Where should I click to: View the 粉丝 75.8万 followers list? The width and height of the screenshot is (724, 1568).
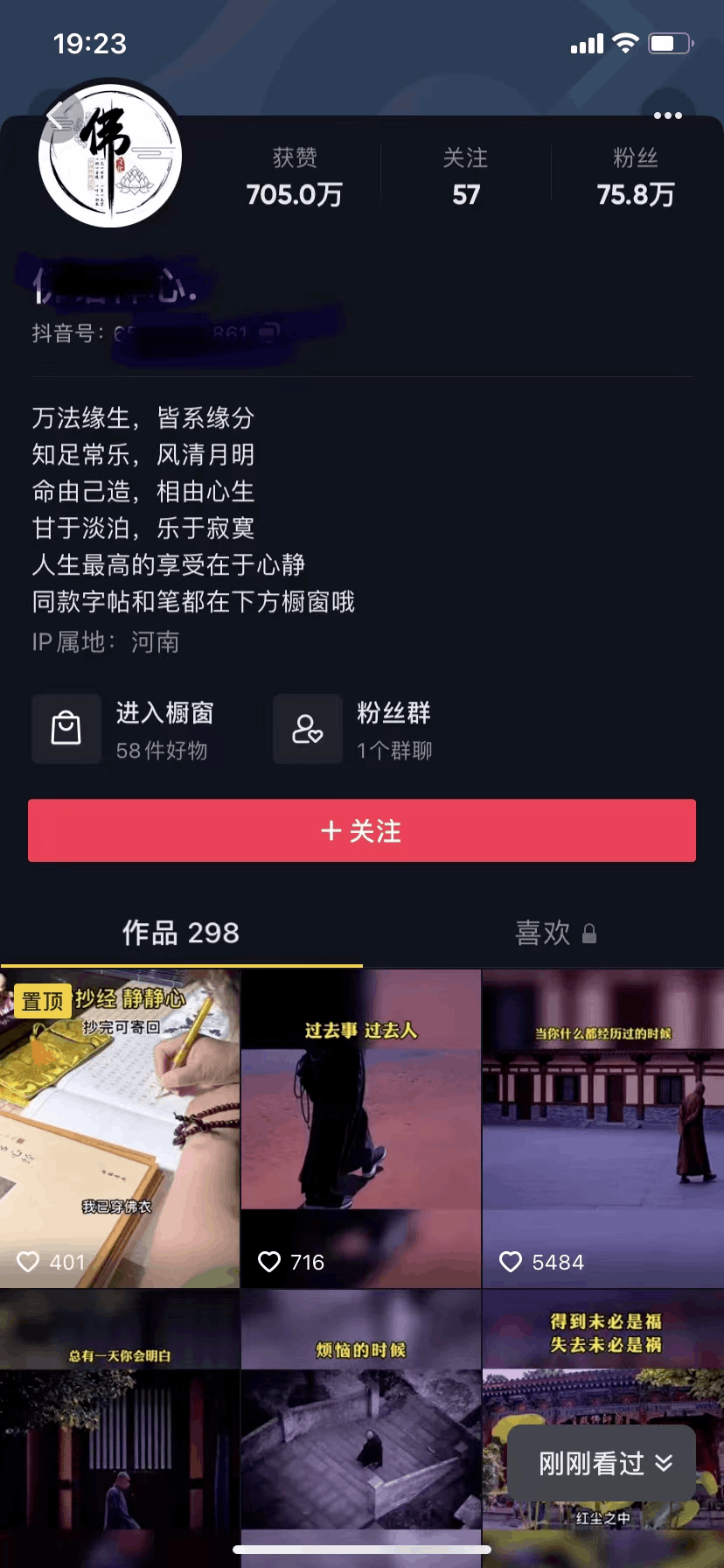click(636, 178)
